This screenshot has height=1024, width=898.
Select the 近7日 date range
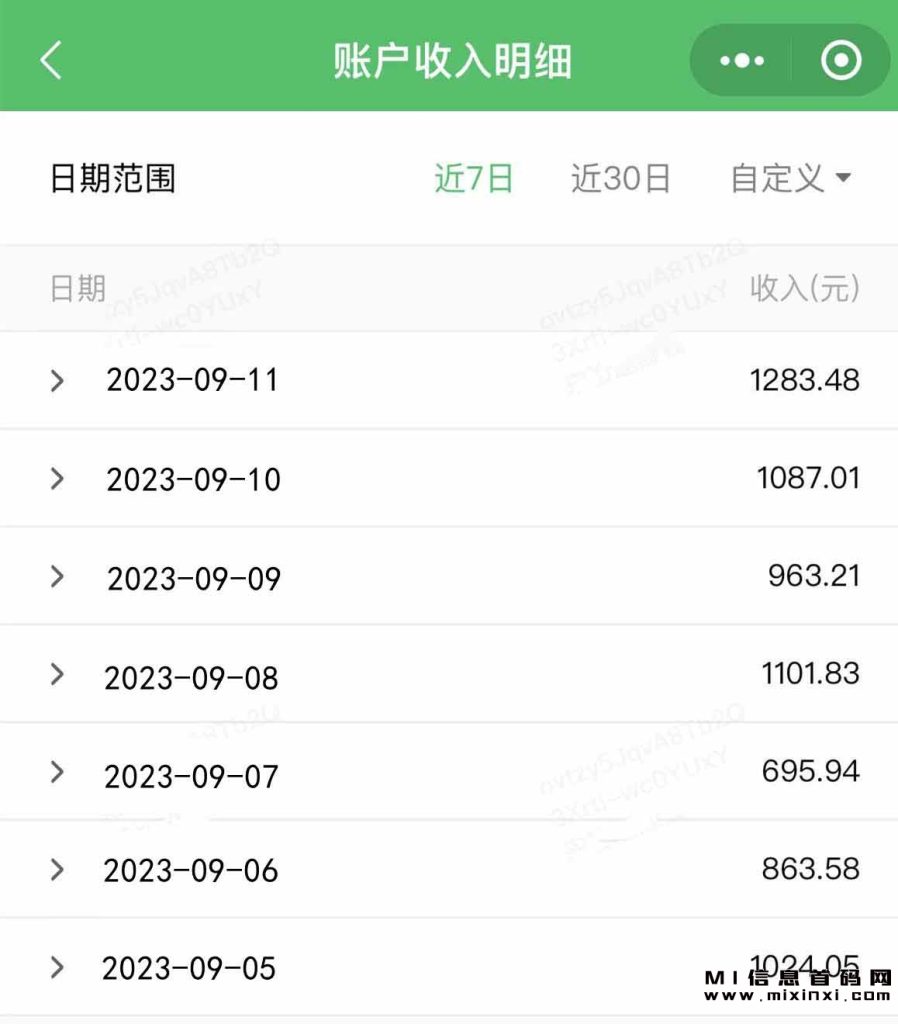(x=474, y=179)
